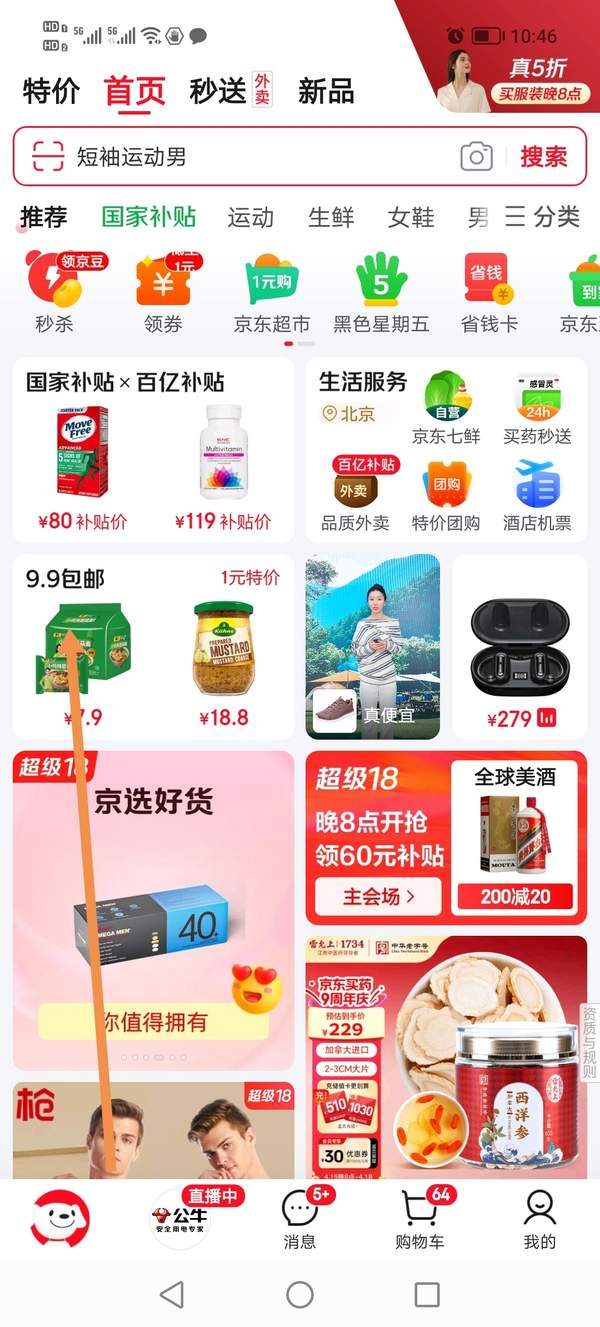Open 黑色星期五 shortcut

point(381,292)
